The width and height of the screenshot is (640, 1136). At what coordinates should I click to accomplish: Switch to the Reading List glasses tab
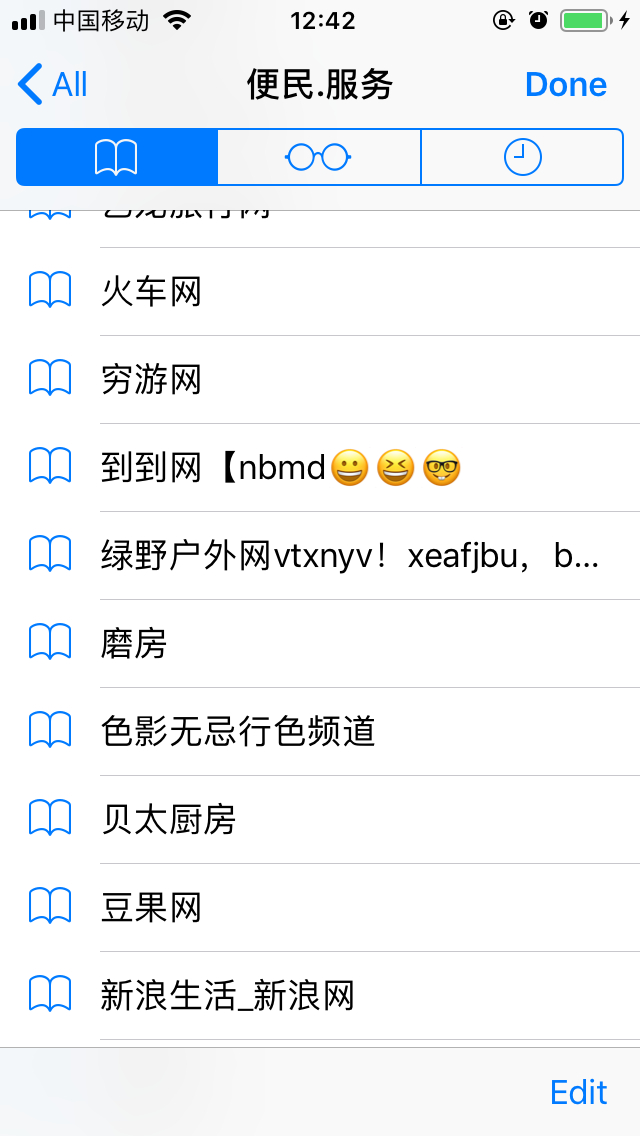[319, 157]
